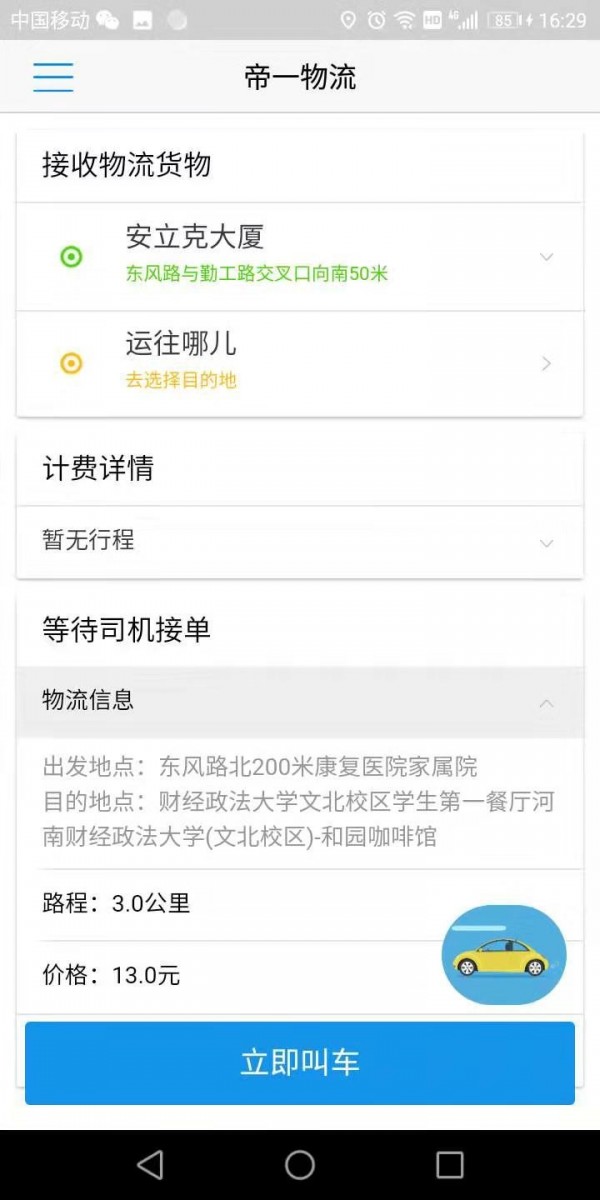
Task: Choose destination via 运往哪儿 row
Action: tap(300, 364)
